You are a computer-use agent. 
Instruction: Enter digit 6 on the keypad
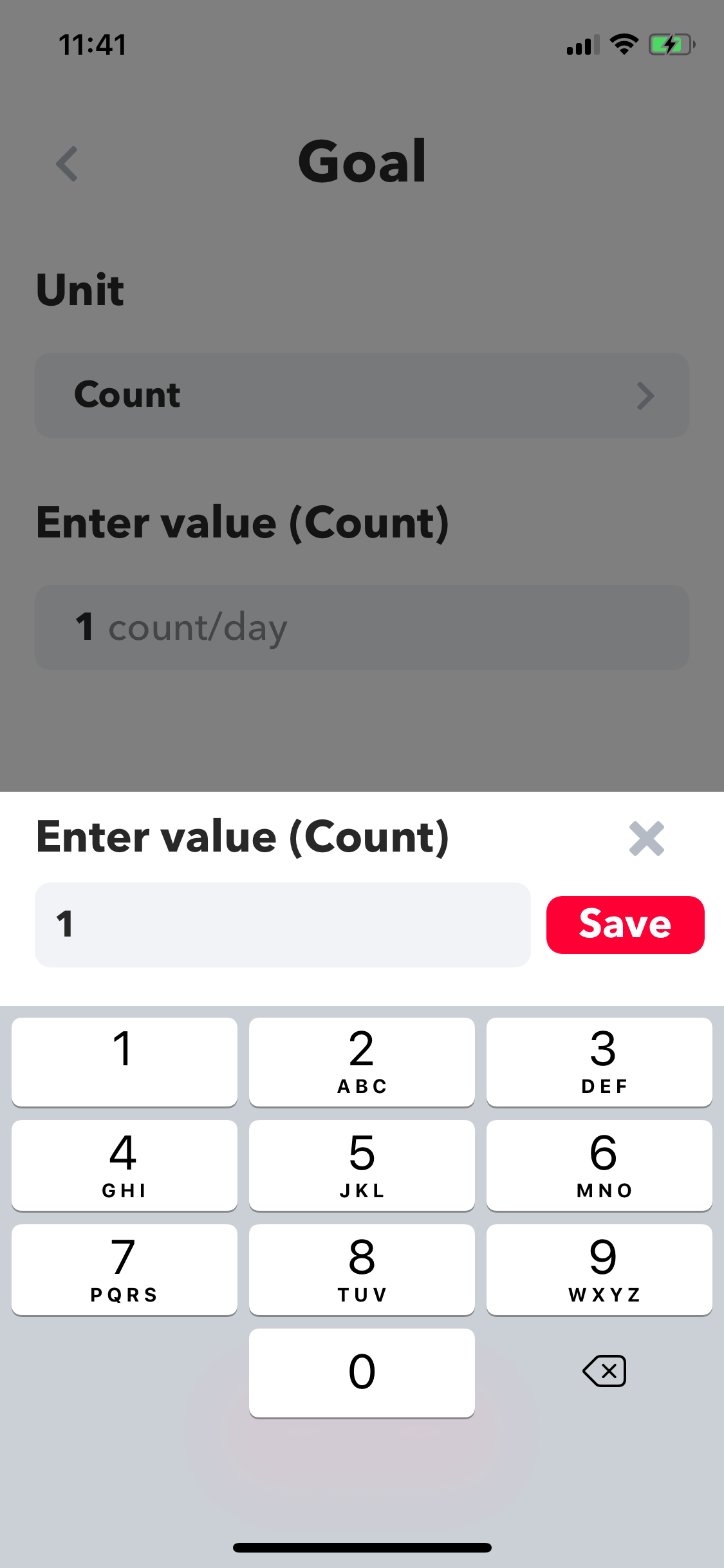click(x=599, y=1165)
